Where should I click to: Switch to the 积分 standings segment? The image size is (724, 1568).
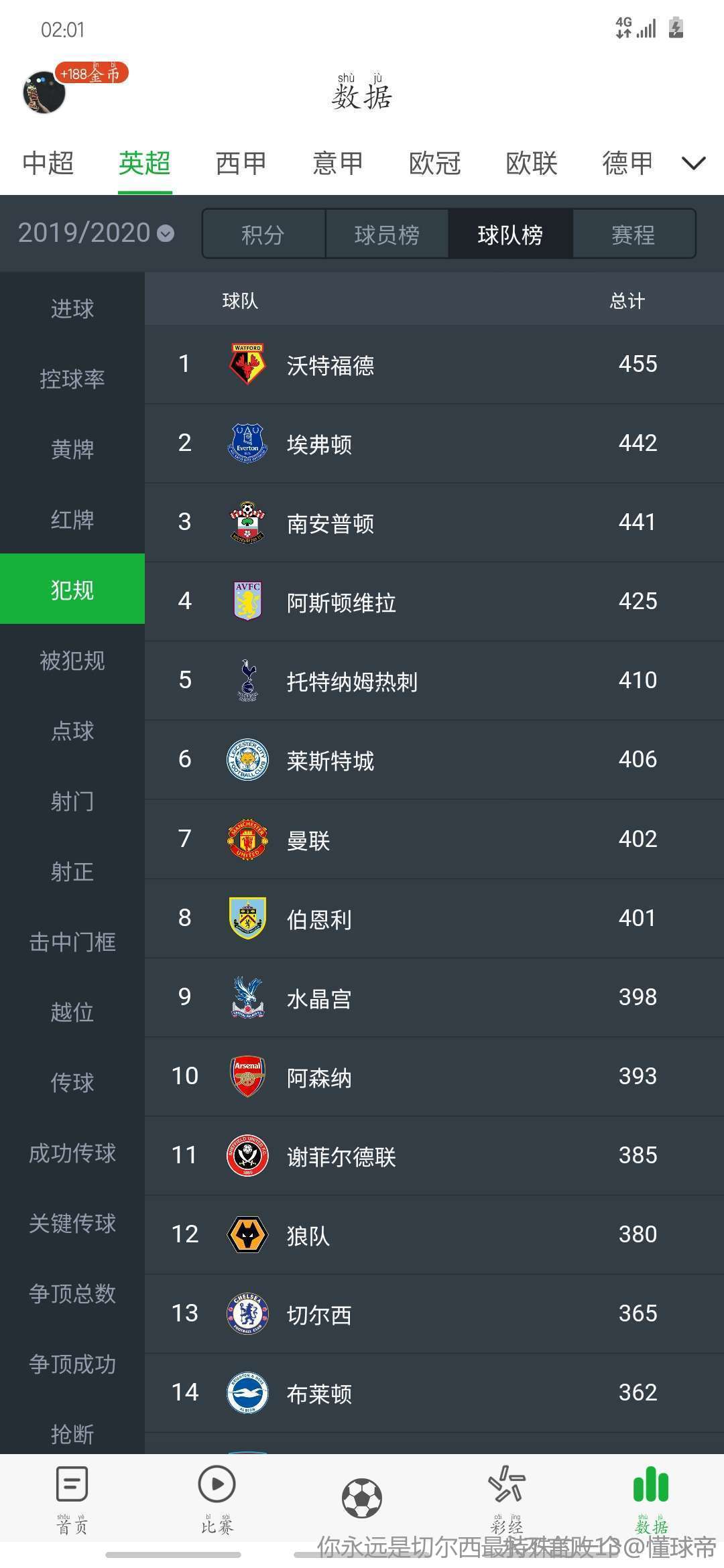[x=263, y=234]
